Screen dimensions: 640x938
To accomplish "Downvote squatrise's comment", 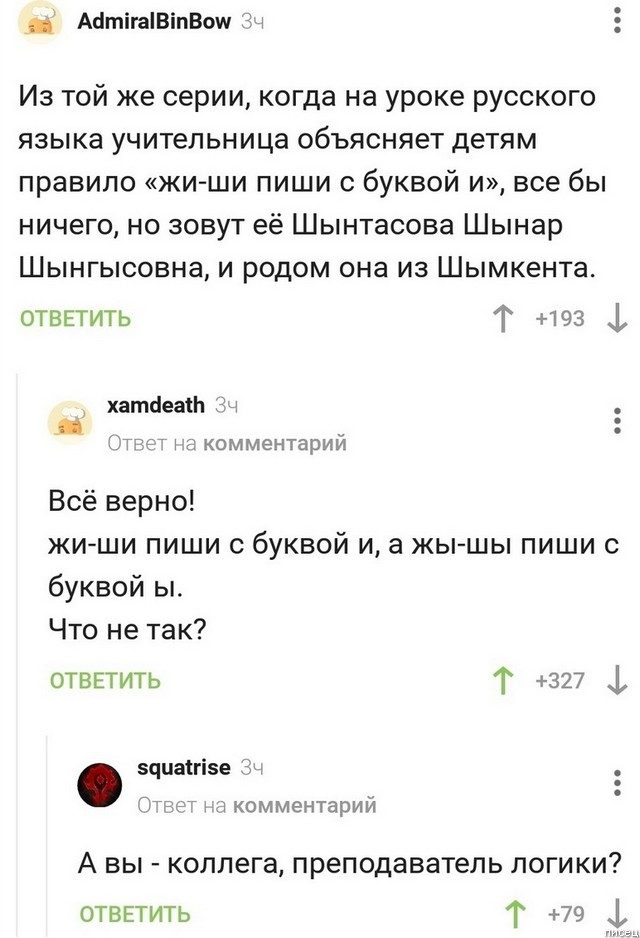I will [617, 911].
